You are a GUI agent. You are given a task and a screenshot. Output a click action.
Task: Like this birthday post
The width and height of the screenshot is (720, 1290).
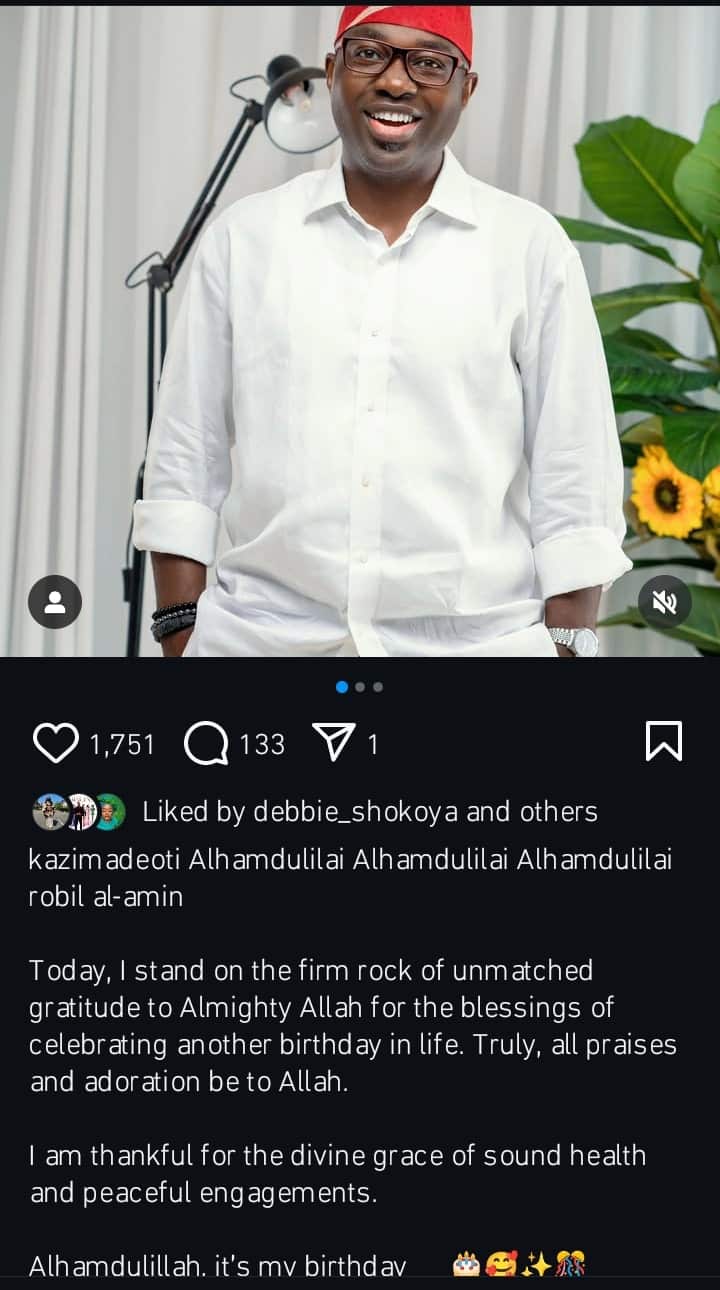tap(56, 744)
